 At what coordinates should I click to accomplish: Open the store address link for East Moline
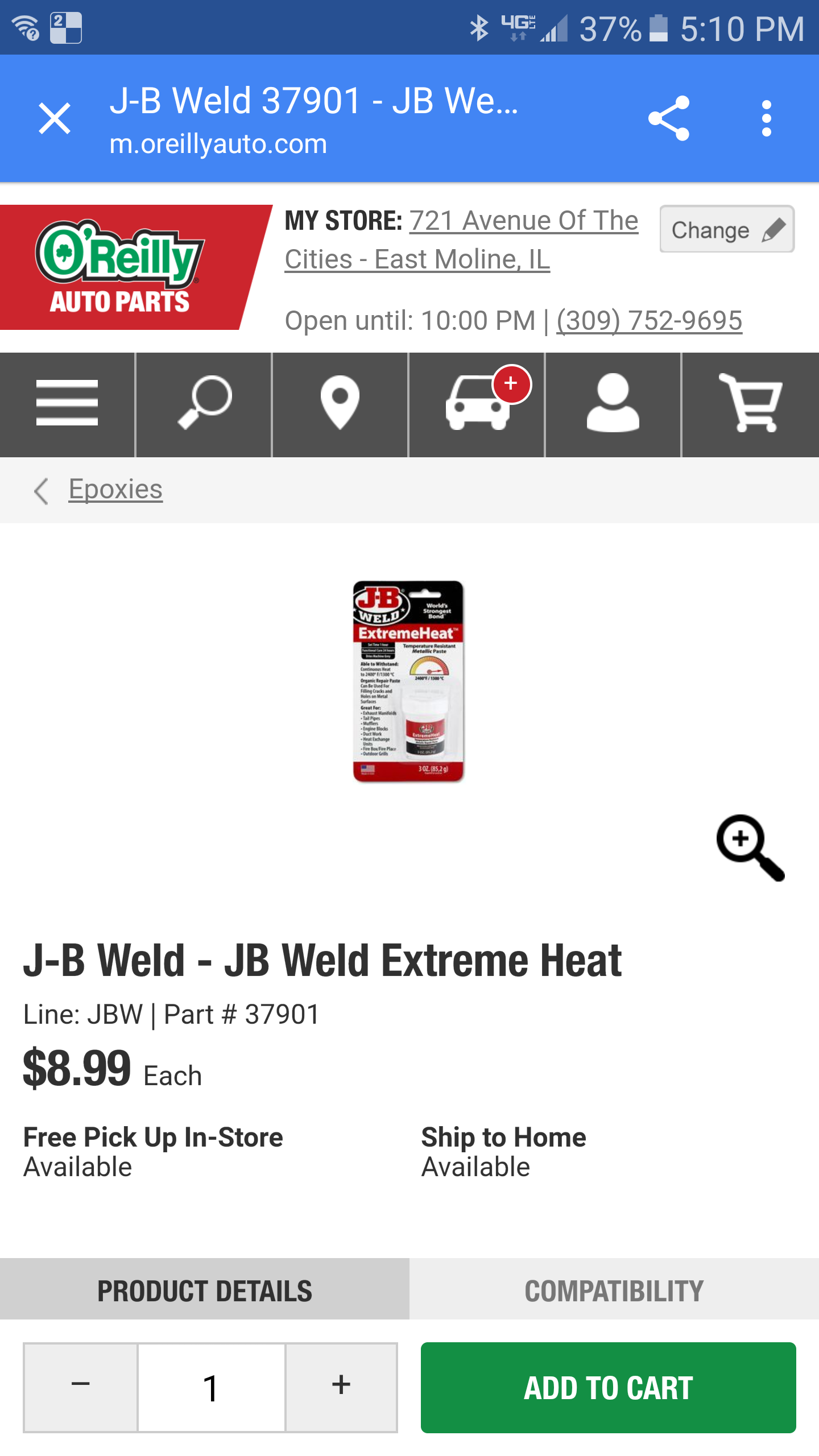point(461,240)
